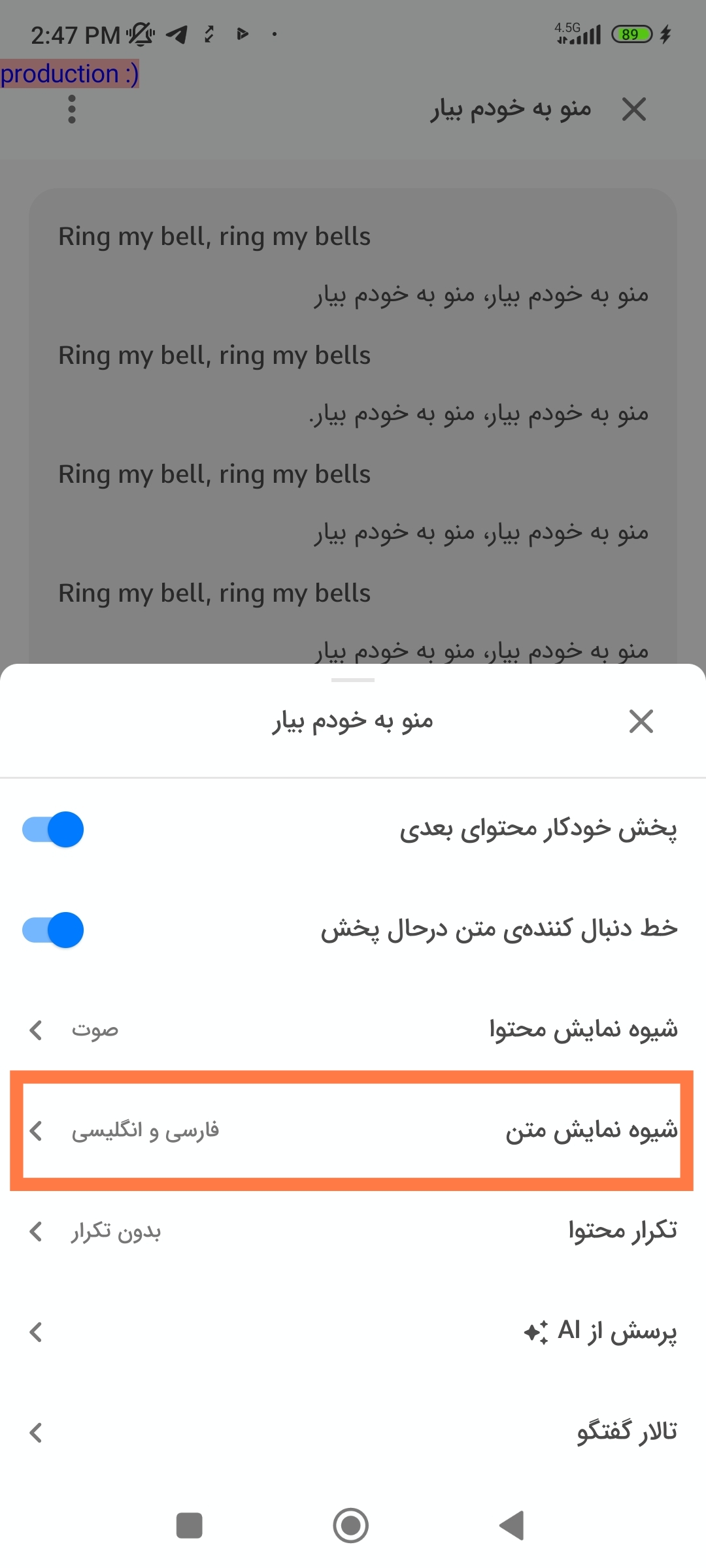Viewport: 706px width, 1568px height.
Task: Go to the home screen
Action: pos(351,1526)
